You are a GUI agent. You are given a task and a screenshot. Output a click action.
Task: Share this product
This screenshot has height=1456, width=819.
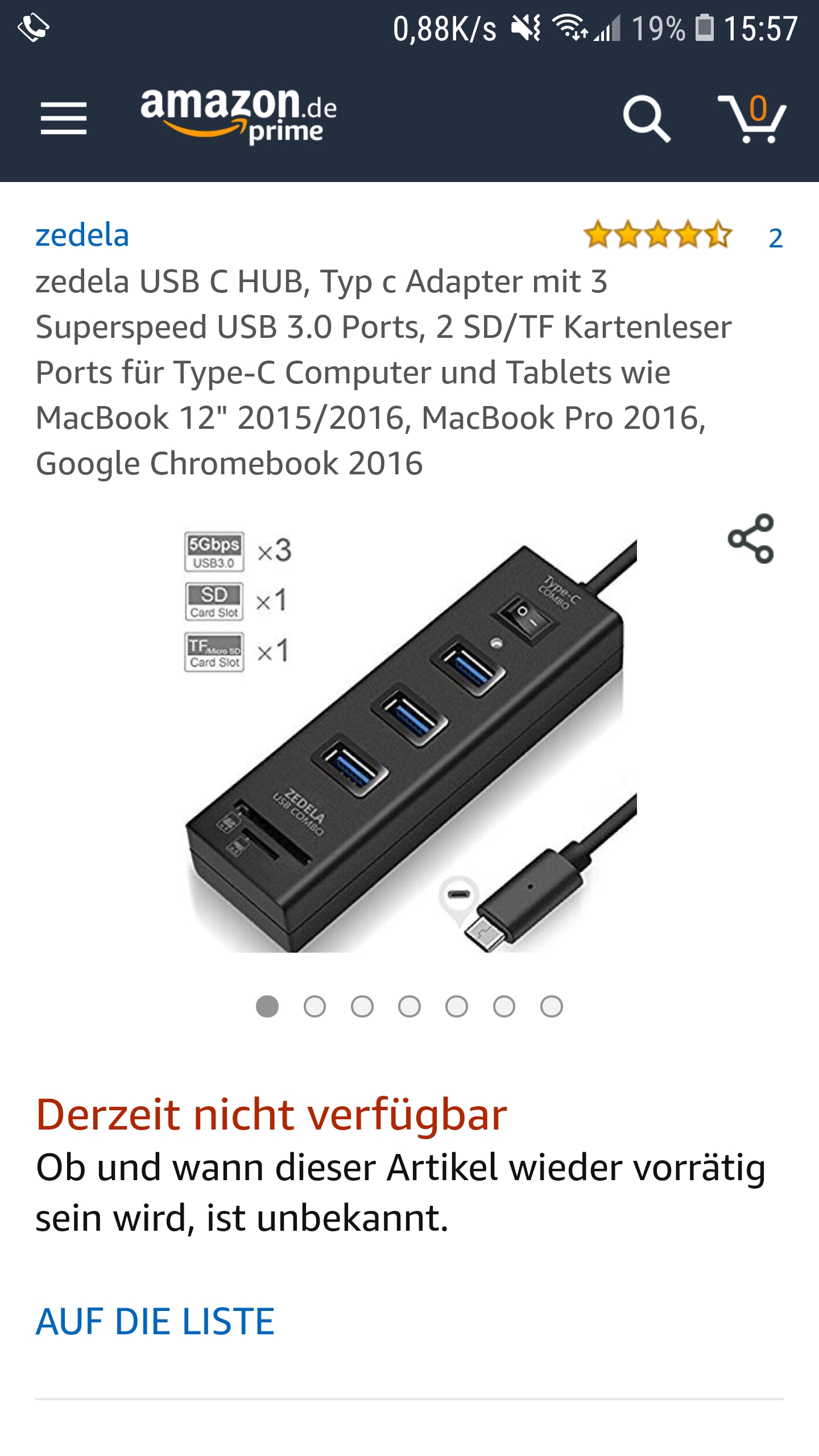750,539
